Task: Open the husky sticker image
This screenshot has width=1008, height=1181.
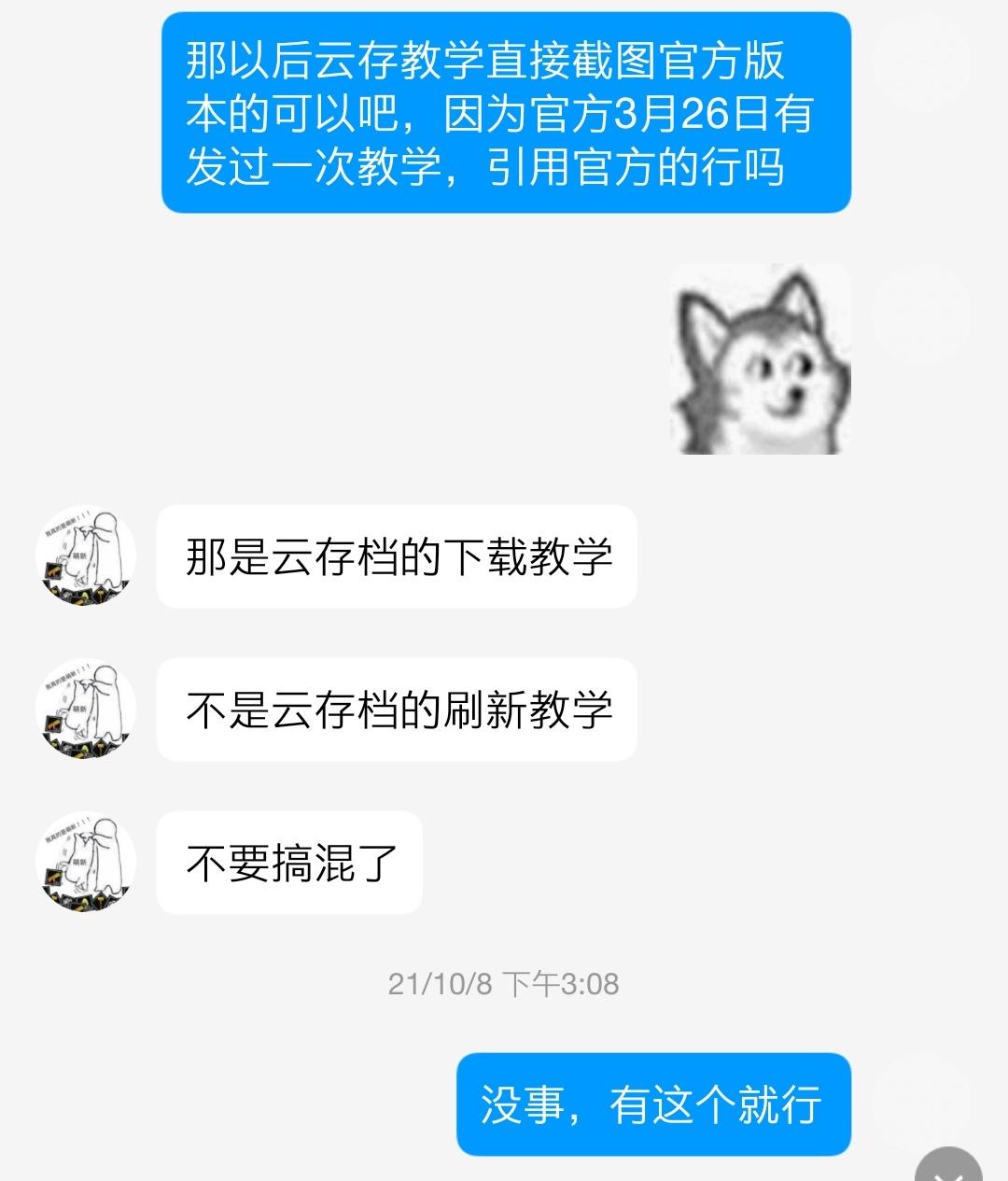Action: coord(761,359)
